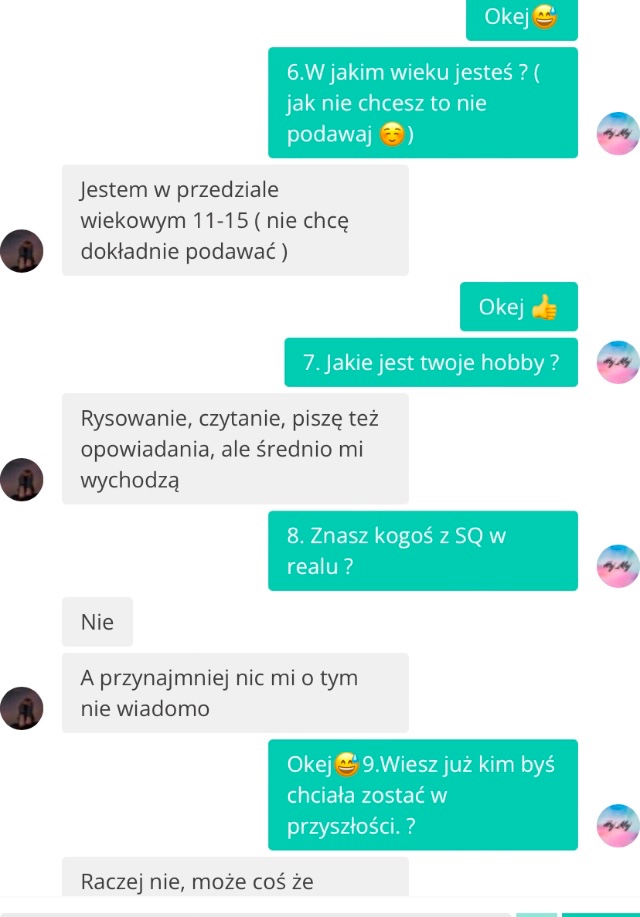640x917 pixels.
Task: Tap avatar next to the hobby question
Action: coord(617,362)
